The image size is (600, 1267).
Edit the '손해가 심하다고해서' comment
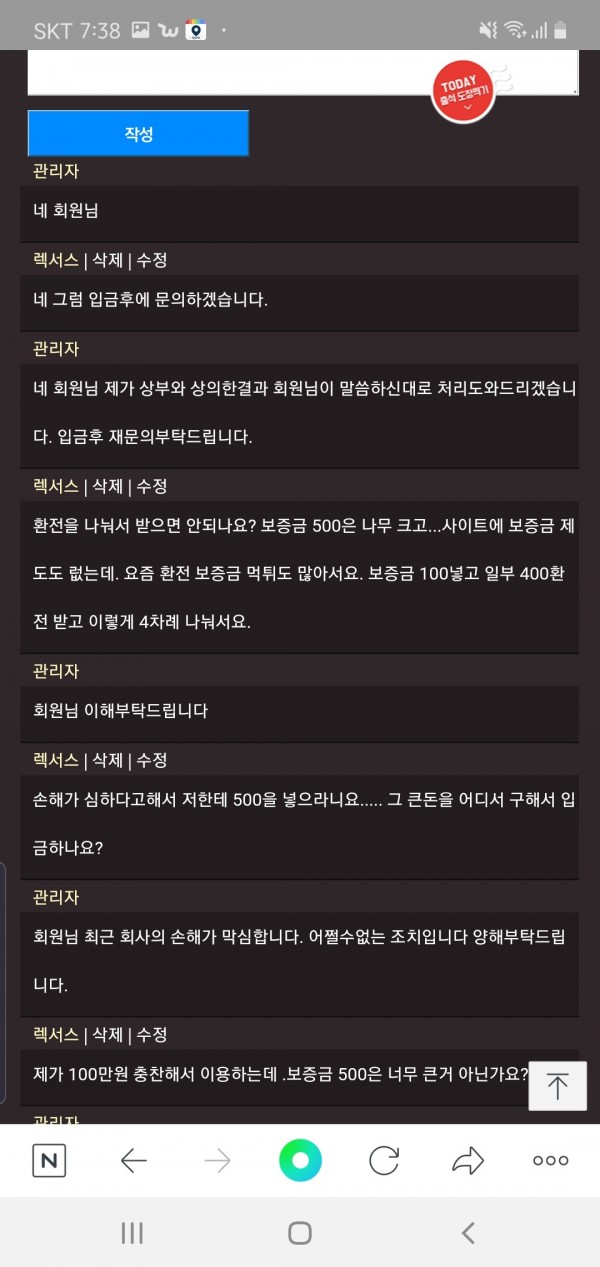(x=151, y=760)
